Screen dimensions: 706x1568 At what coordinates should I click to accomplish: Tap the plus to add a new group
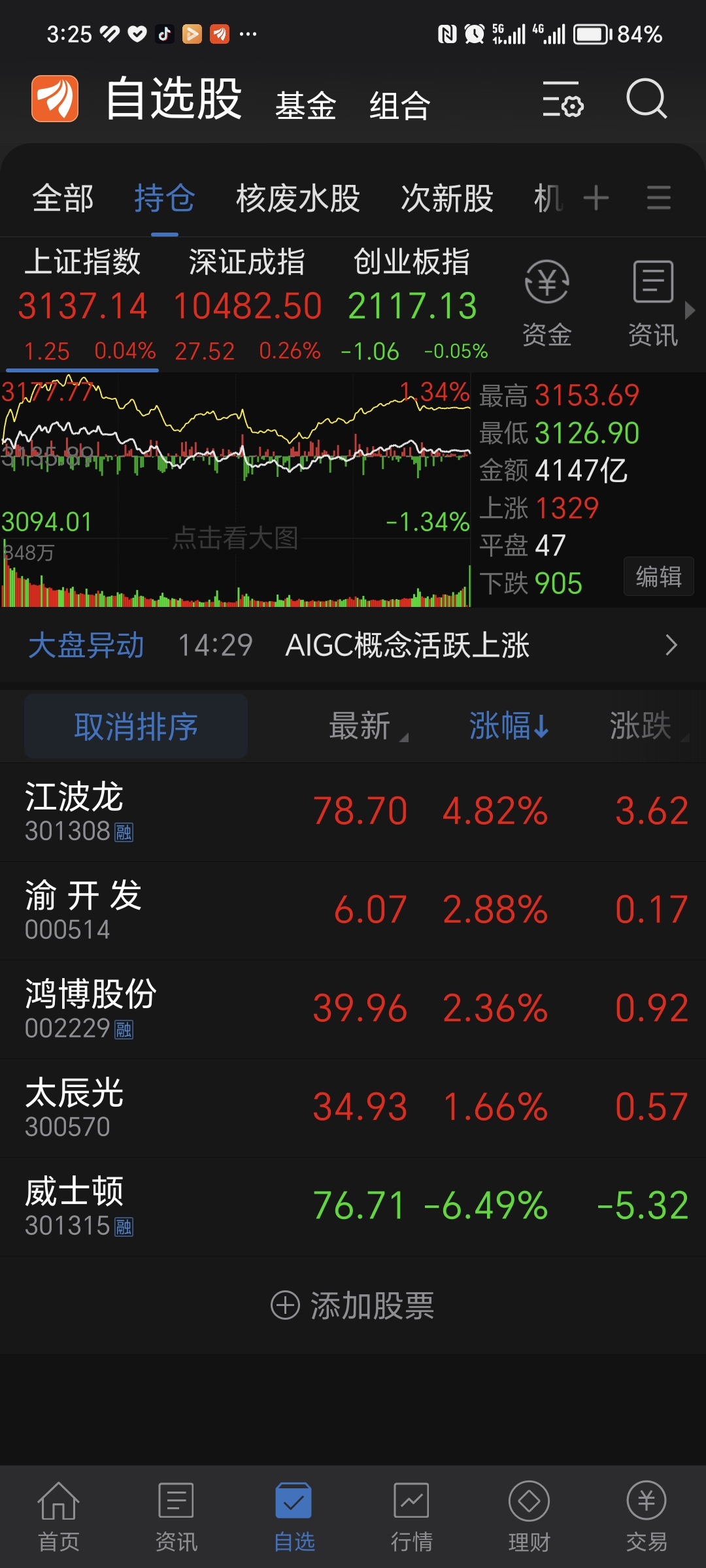click(x=596, y=199)
